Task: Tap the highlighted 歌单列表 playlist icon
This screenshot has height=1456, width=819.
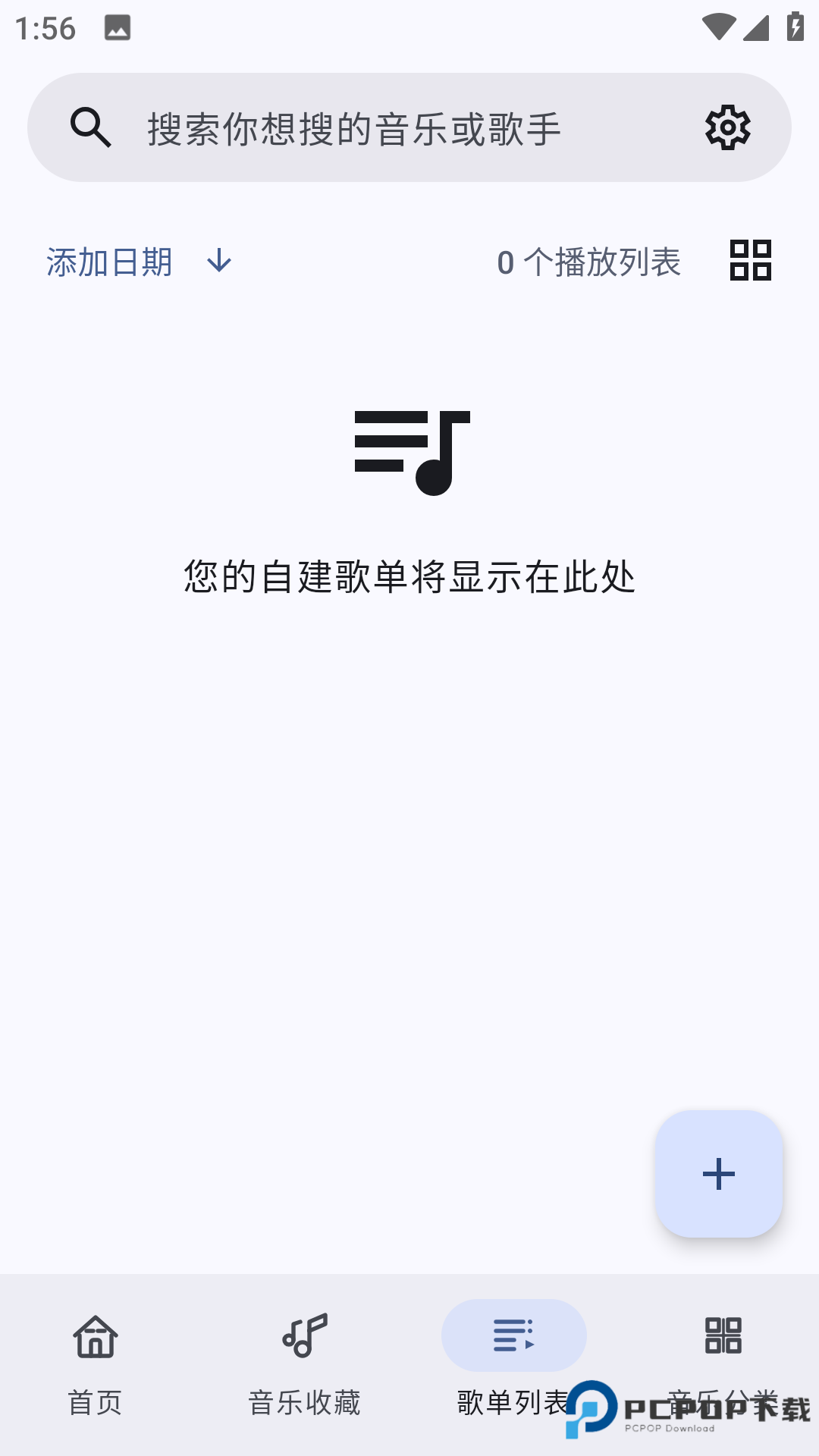Action: pos(513,1336)
